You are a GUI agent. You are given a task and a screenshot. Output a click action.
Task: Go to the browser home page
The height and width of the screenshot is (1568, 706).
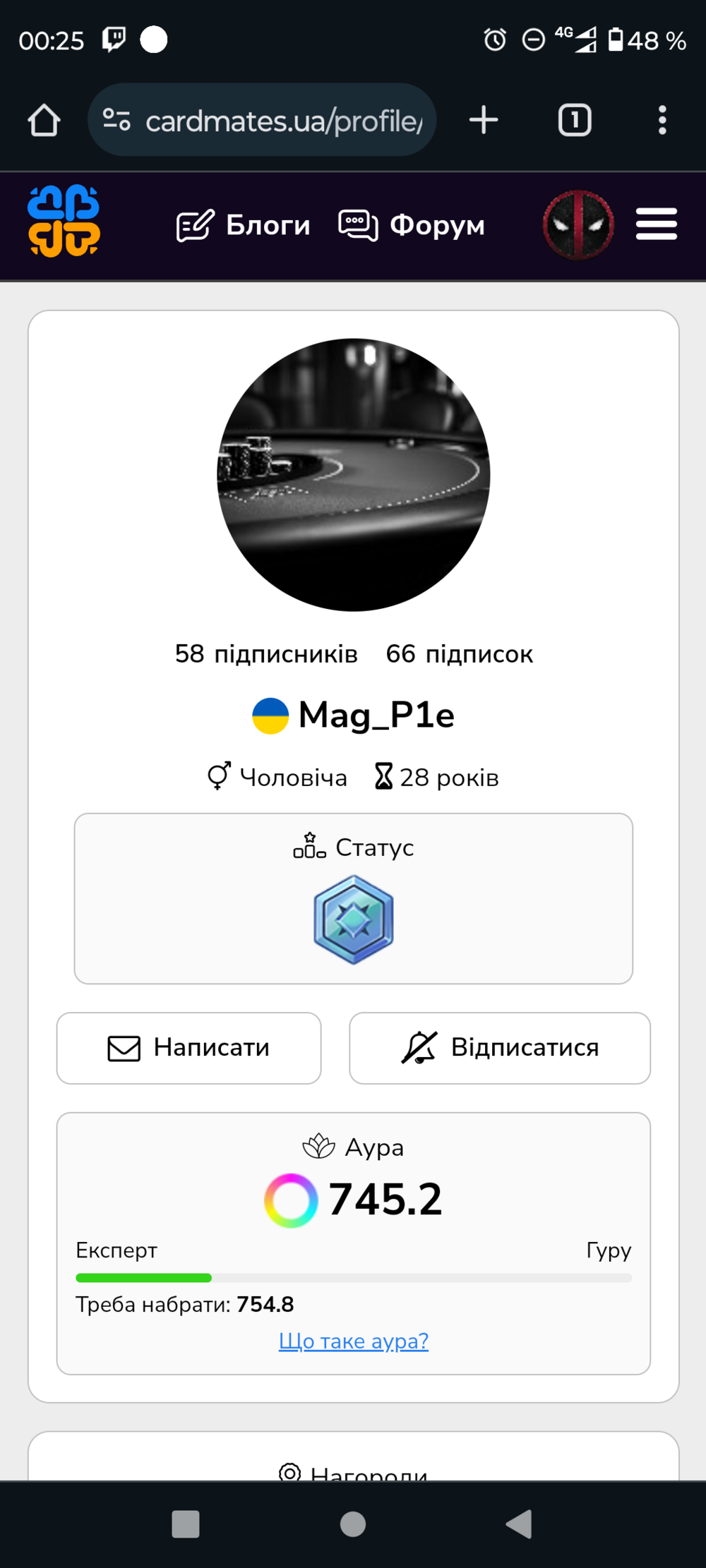(x=44, y=120)
